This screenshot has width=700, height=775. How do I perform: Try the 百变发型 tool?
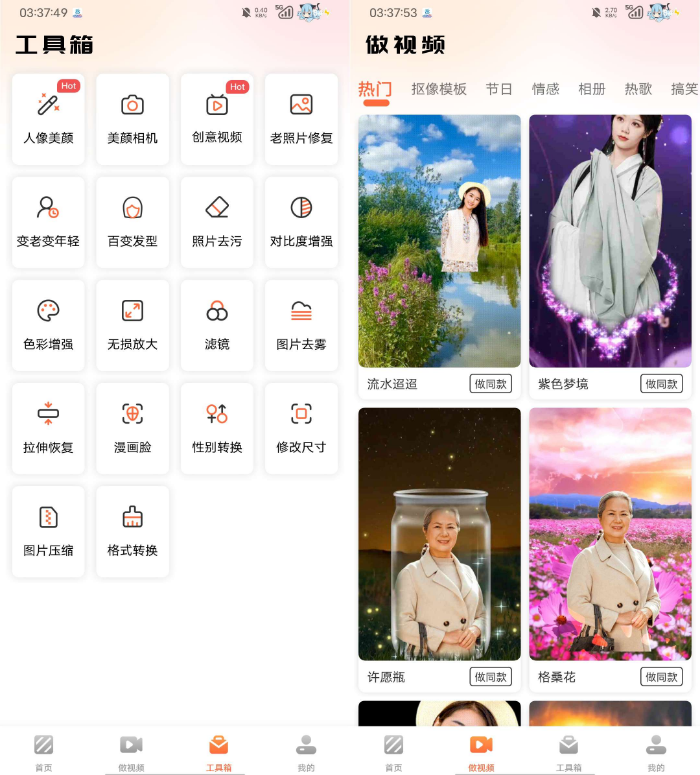132,222
